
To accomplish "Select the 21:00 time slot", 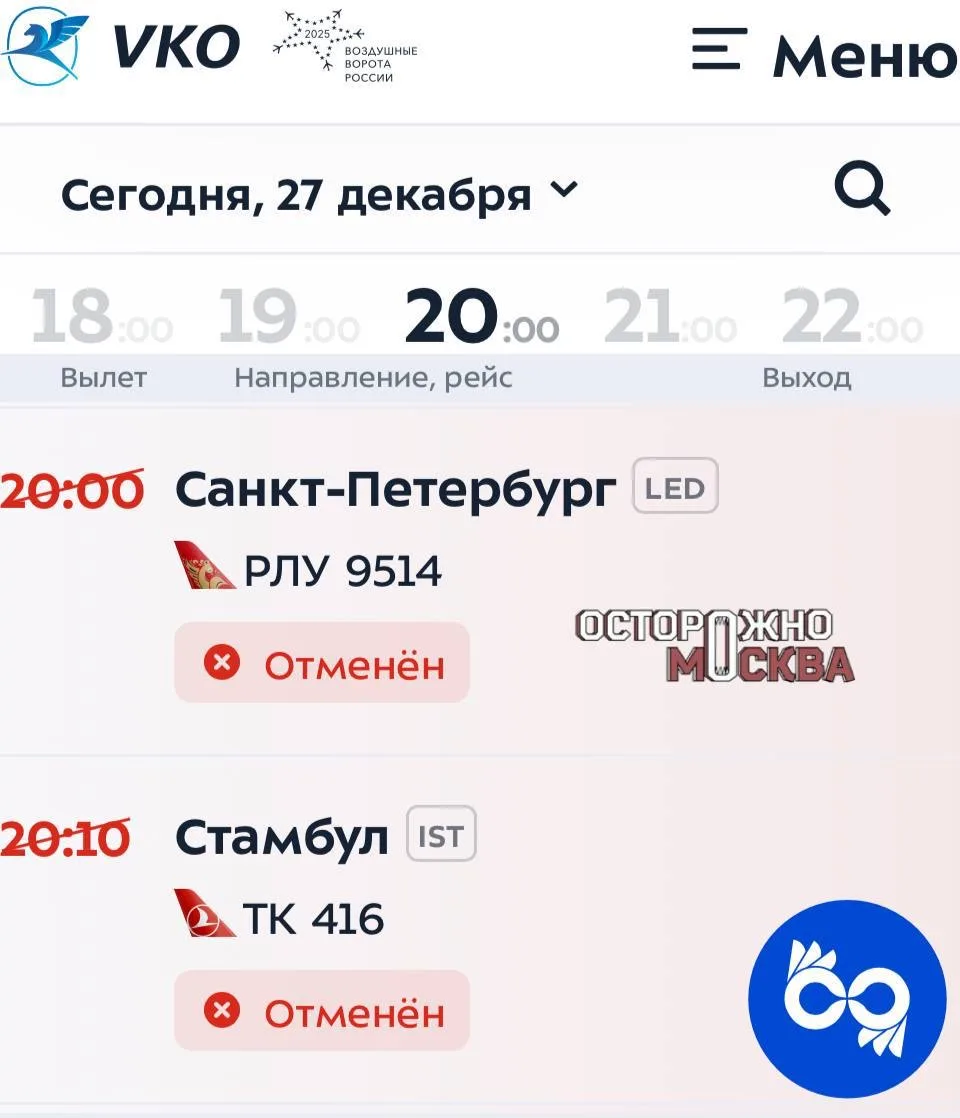I will pos(670,316).
